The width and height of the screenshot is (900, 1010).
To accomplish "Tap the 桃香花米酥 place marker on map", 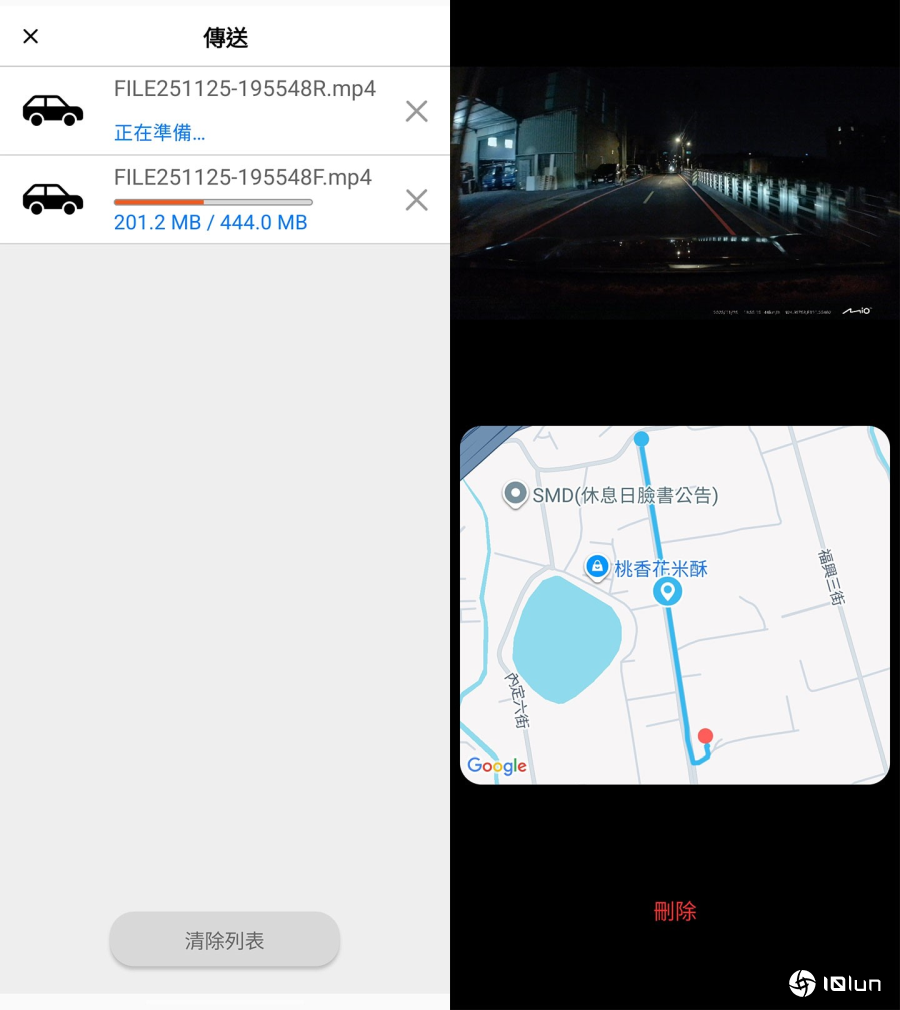I will coord(597,567).
